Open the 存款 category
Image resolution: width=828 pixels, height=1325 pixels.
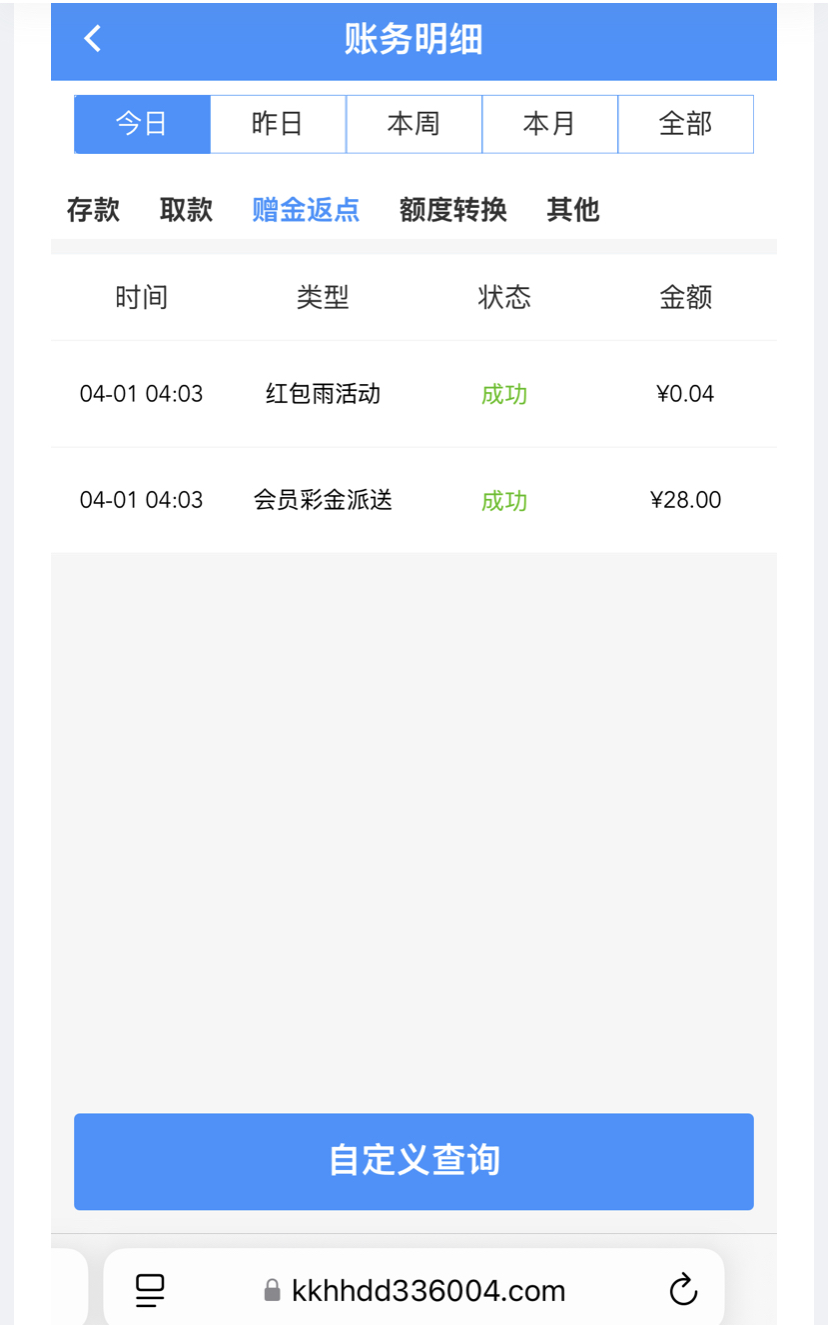tap(93, 210)
